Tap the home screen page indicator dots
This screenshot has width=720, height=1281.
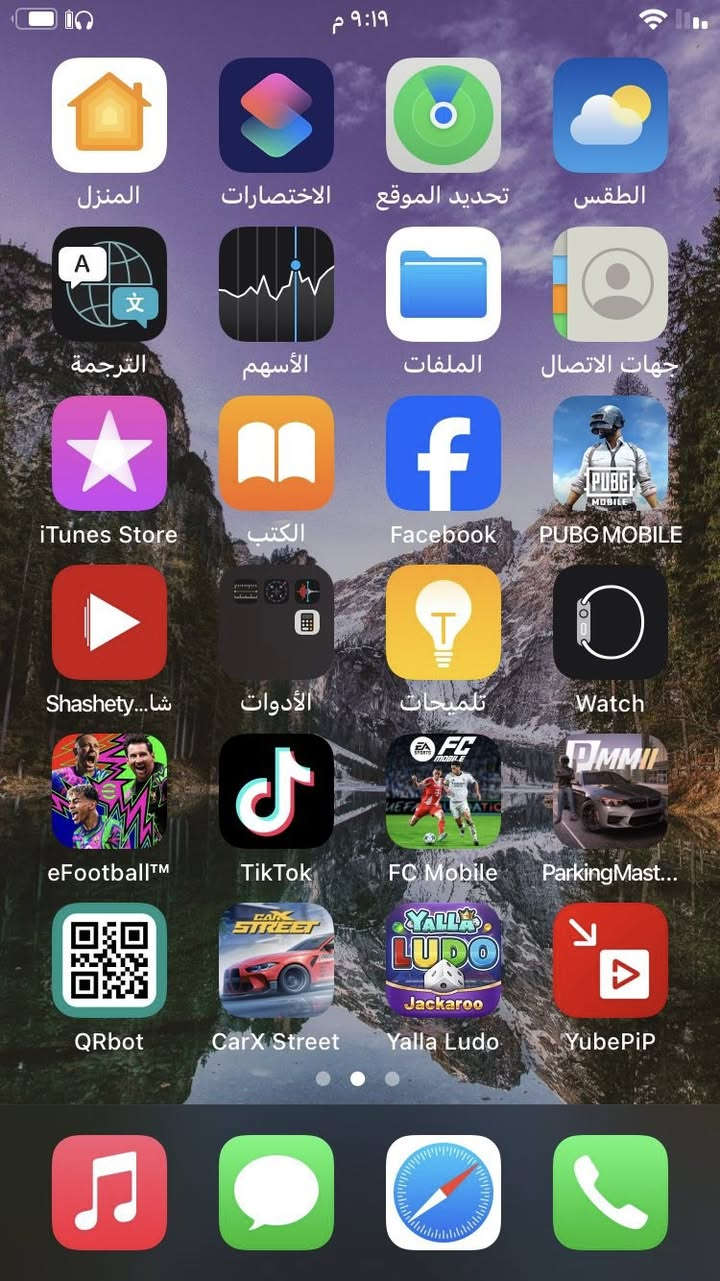click(357, 1079)
